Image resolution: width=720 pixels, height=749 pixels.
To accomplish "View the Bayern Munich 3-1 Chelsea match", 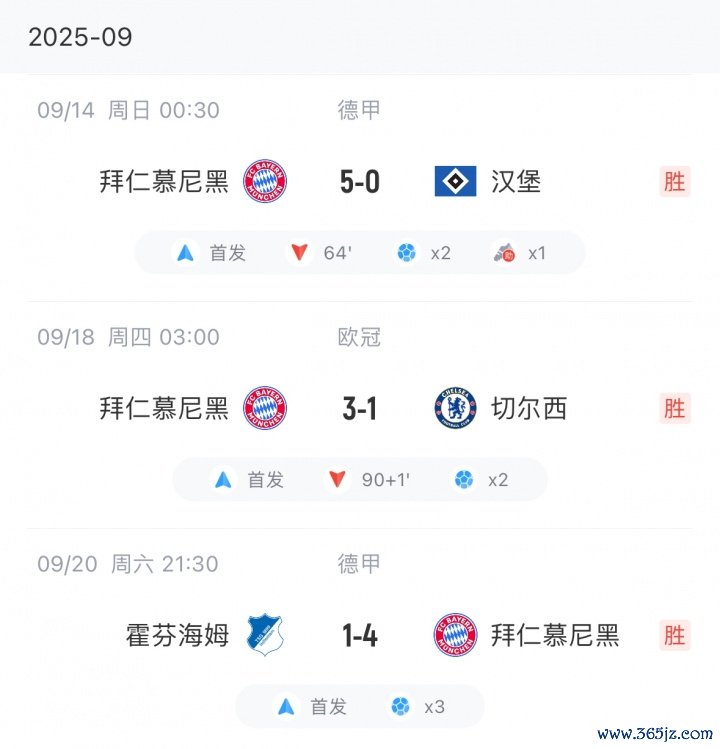I will [359, 408].
